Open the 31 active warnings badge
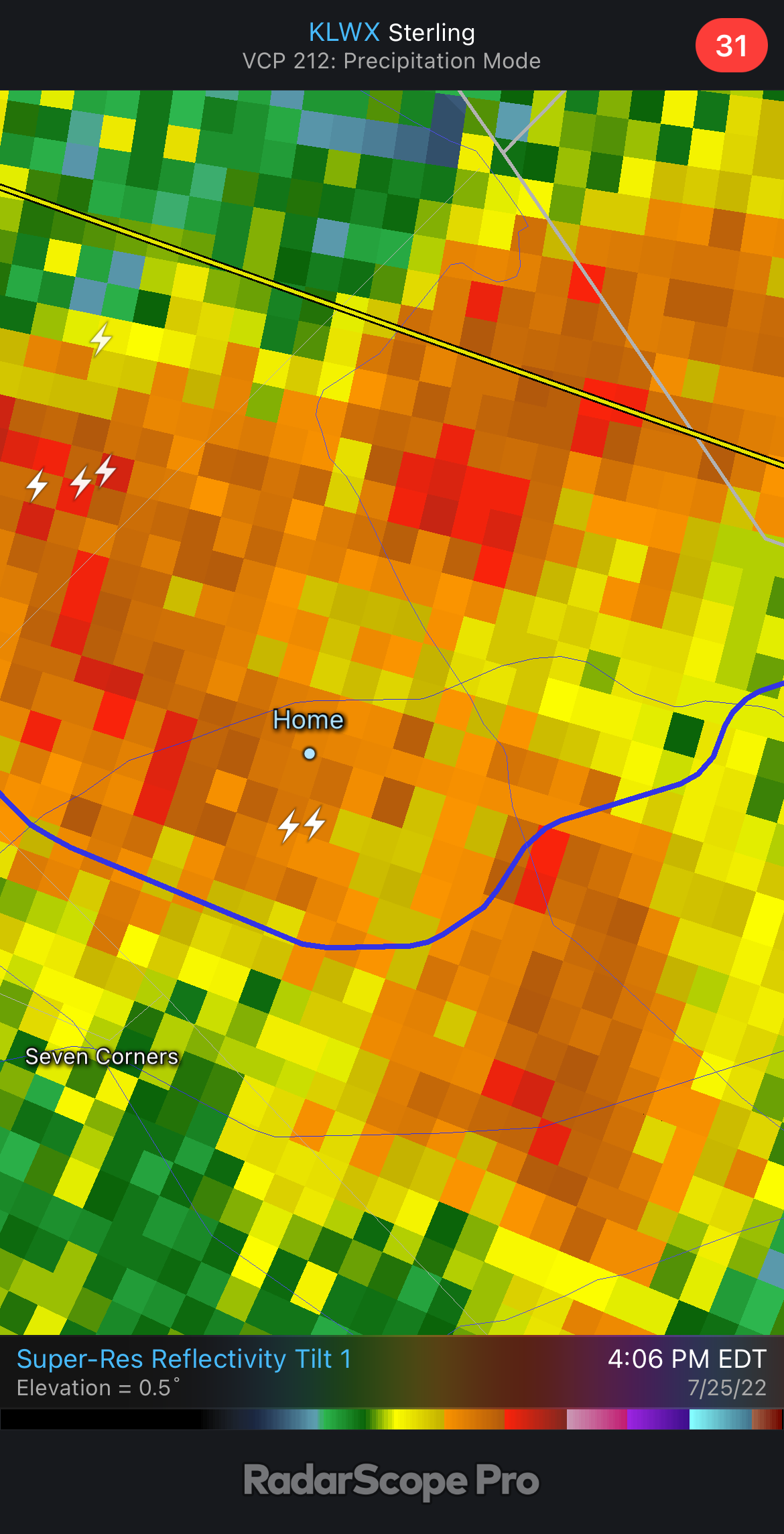This screenshot has height=1534, width=784. click(731, 46)
